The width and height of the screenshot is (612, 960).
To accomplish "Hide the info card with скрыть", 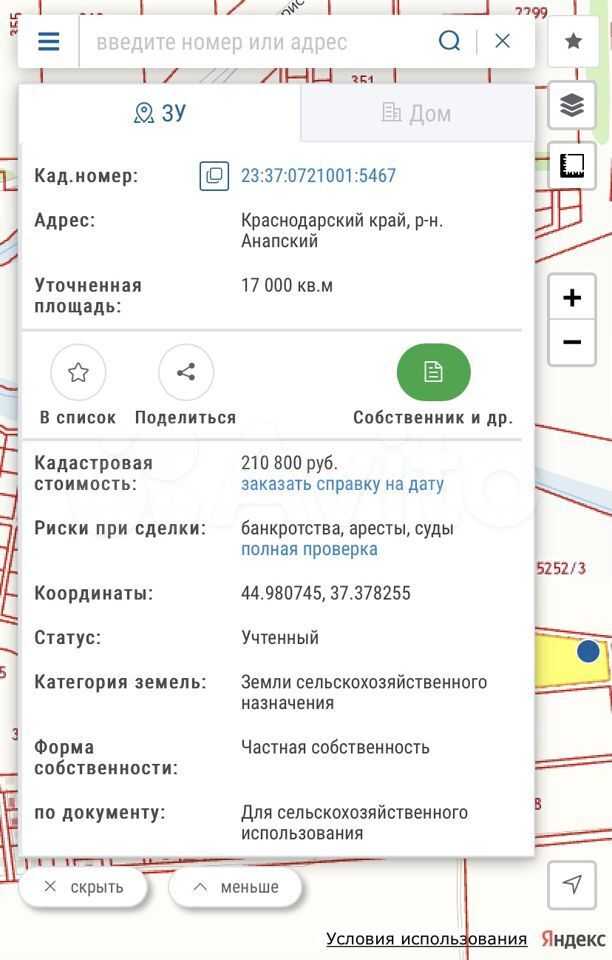I will [x=84, y=887].
